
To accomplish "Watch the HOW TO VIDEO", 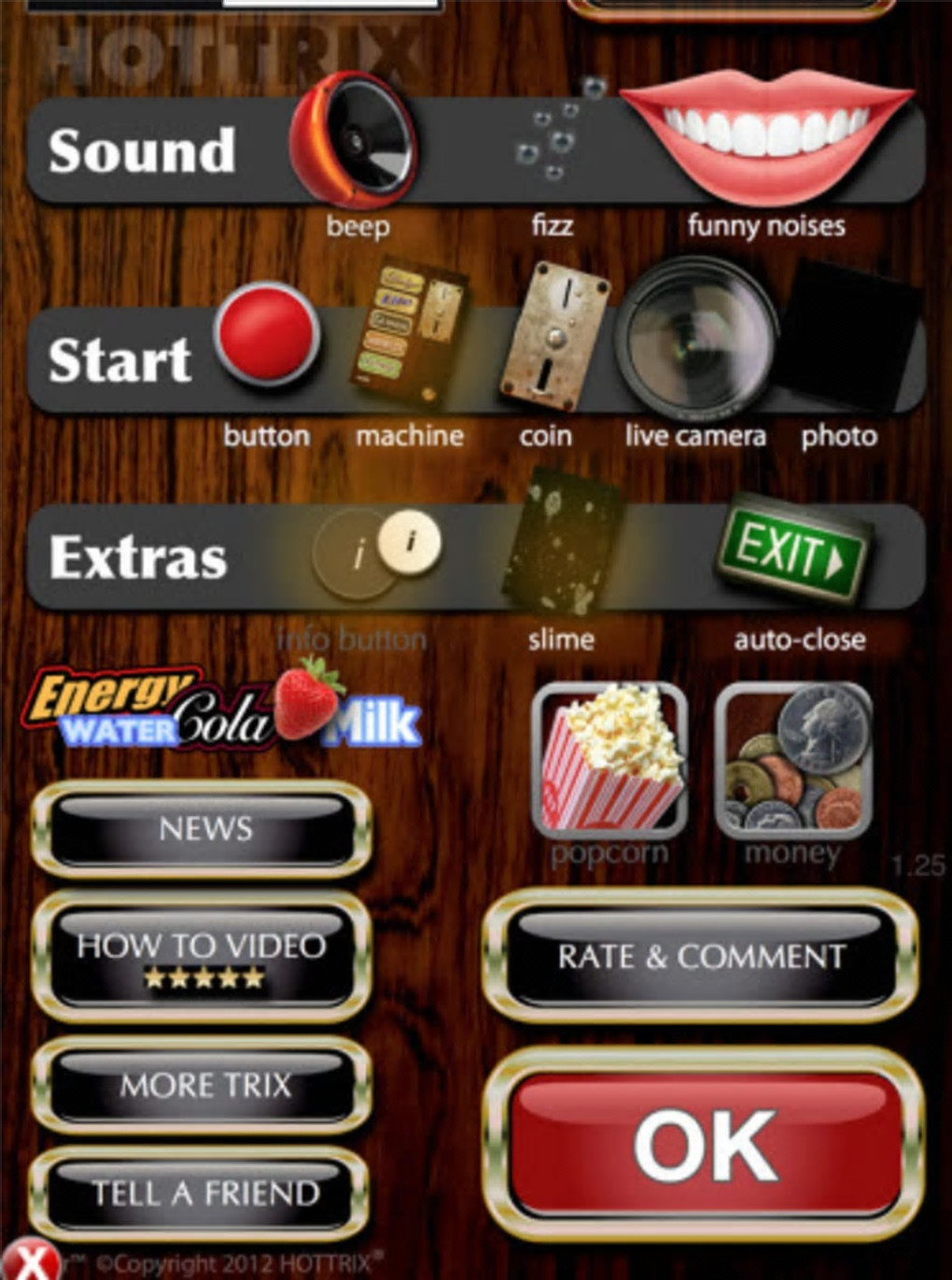I will pos(203,957).
